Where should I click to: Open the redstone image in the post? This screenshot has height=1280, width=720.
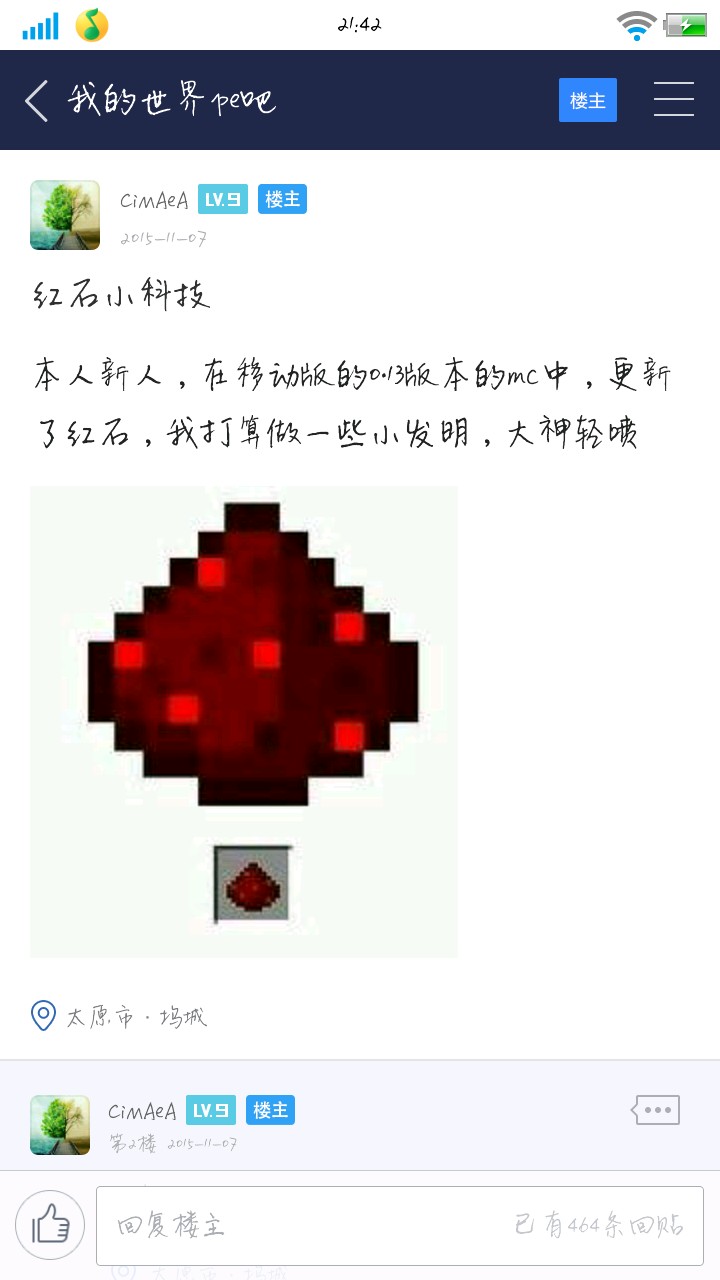(x=244, y=721)
